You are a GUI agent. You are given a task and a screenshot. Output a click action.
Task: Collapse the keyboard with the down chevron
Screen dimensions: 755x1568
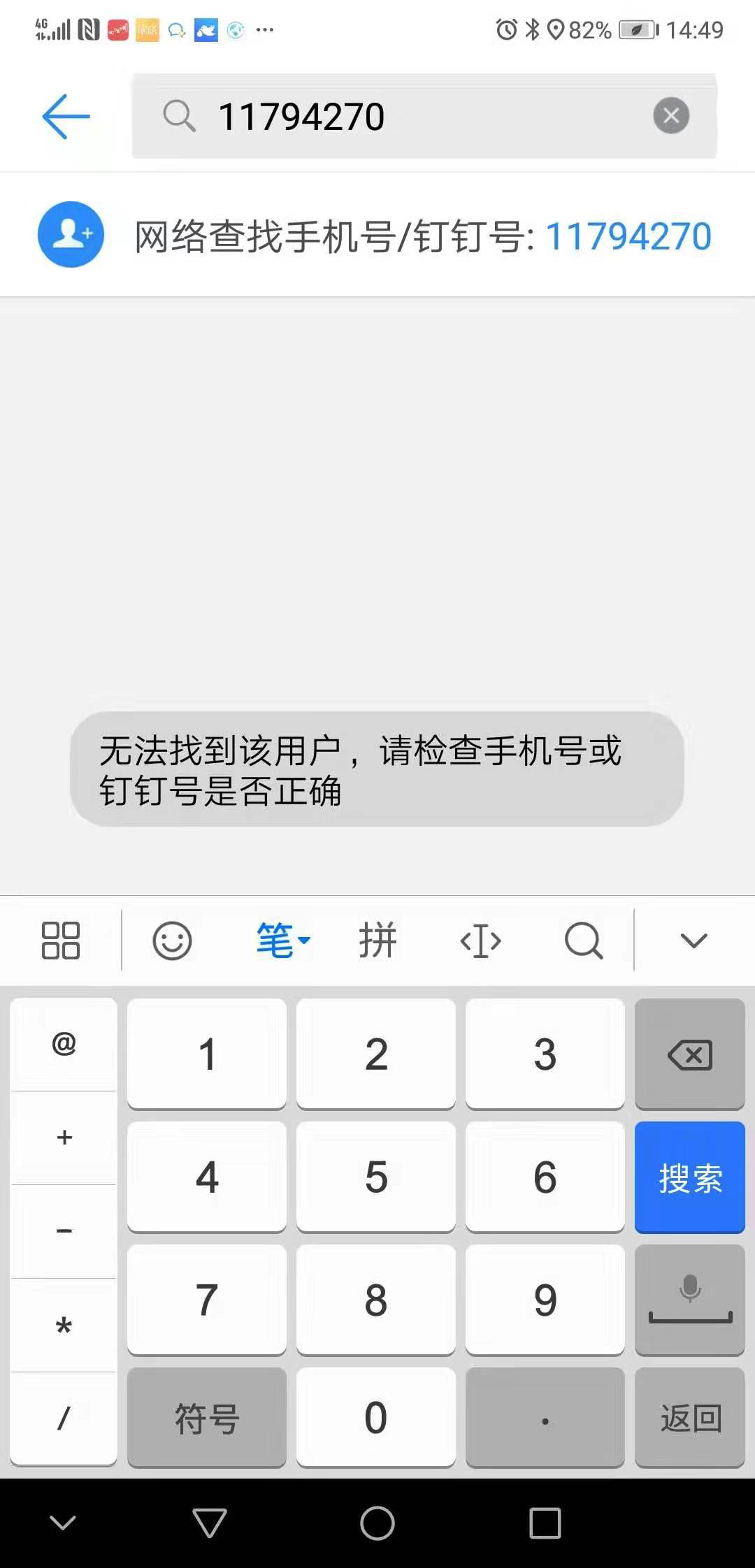693,941
